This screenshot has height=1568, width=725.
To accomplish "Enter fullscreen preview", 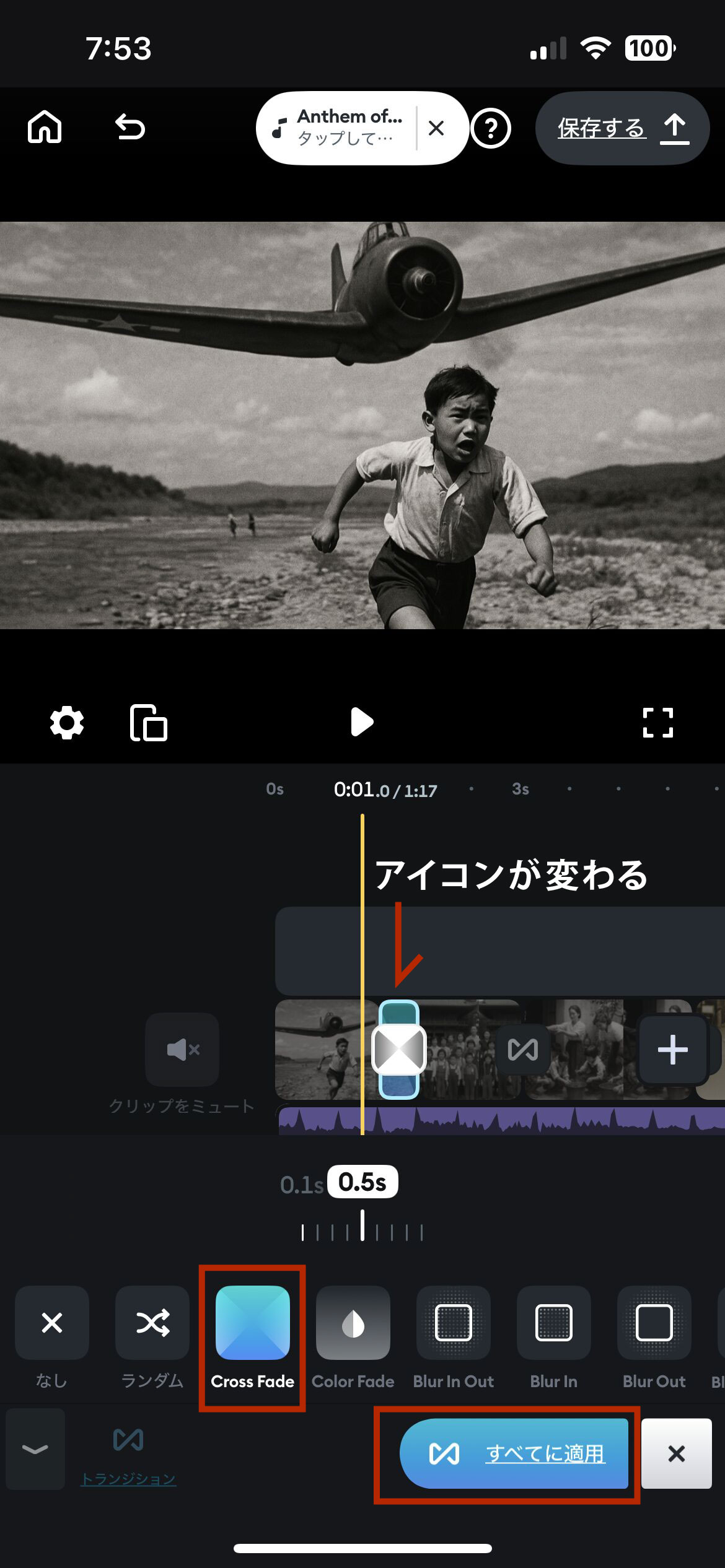I will click(657, 723).
